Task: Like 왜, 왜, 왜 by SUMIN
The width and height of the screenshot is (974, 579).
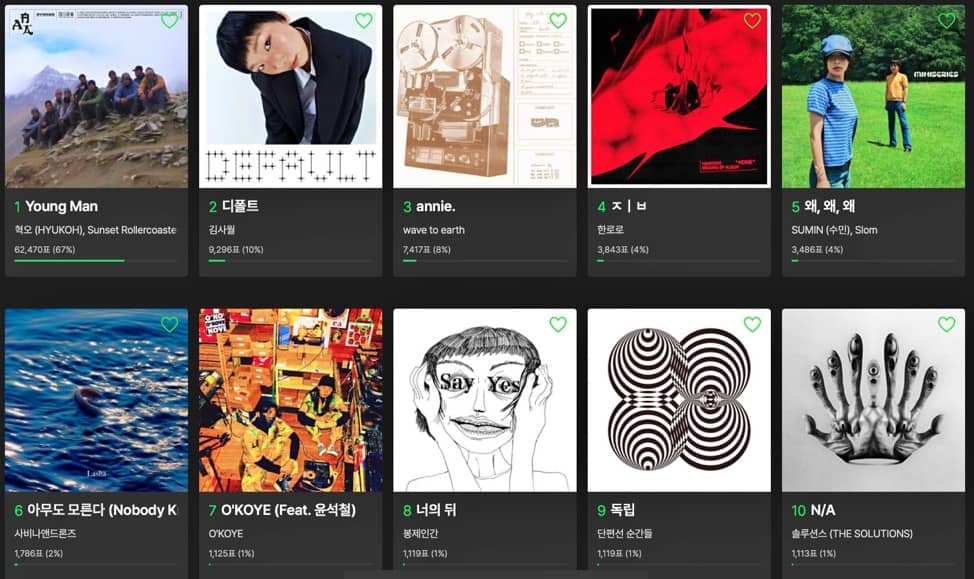Action: pyautogui.click(x=946, y=21)
